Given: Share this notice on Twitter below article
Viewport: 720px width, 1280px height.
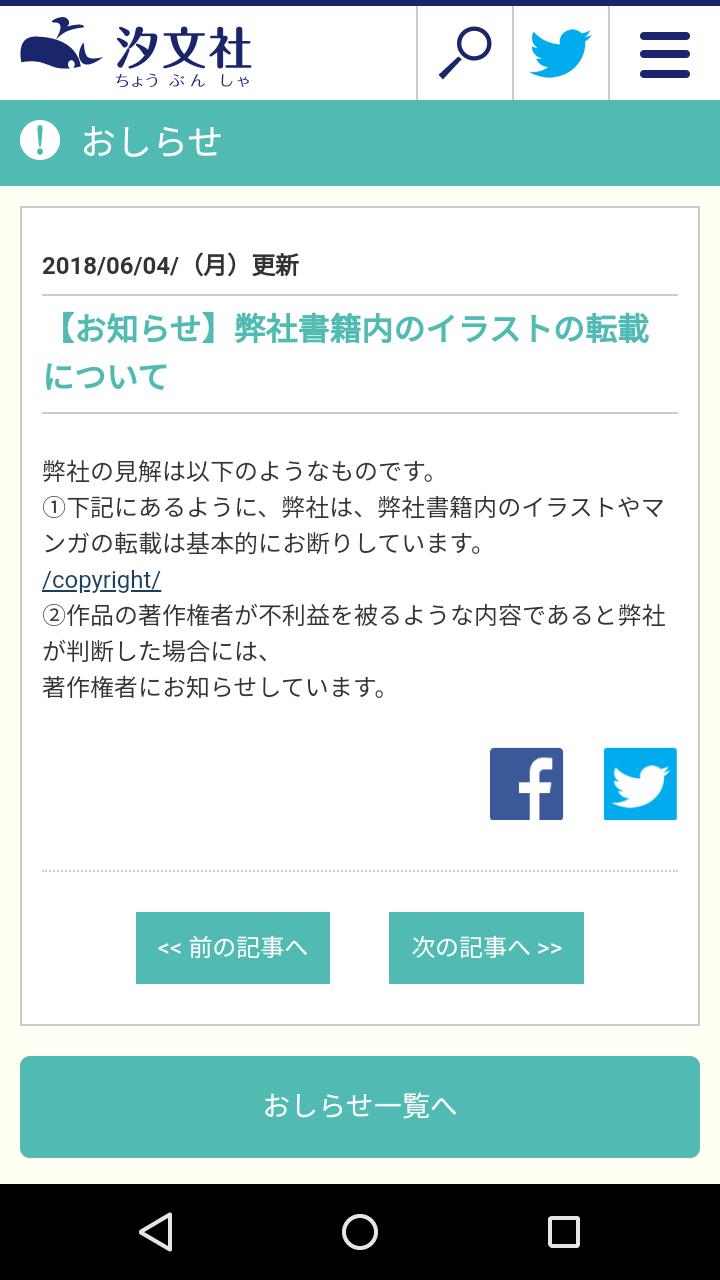Looking at the screenshot, I should (x=640, y=784).
